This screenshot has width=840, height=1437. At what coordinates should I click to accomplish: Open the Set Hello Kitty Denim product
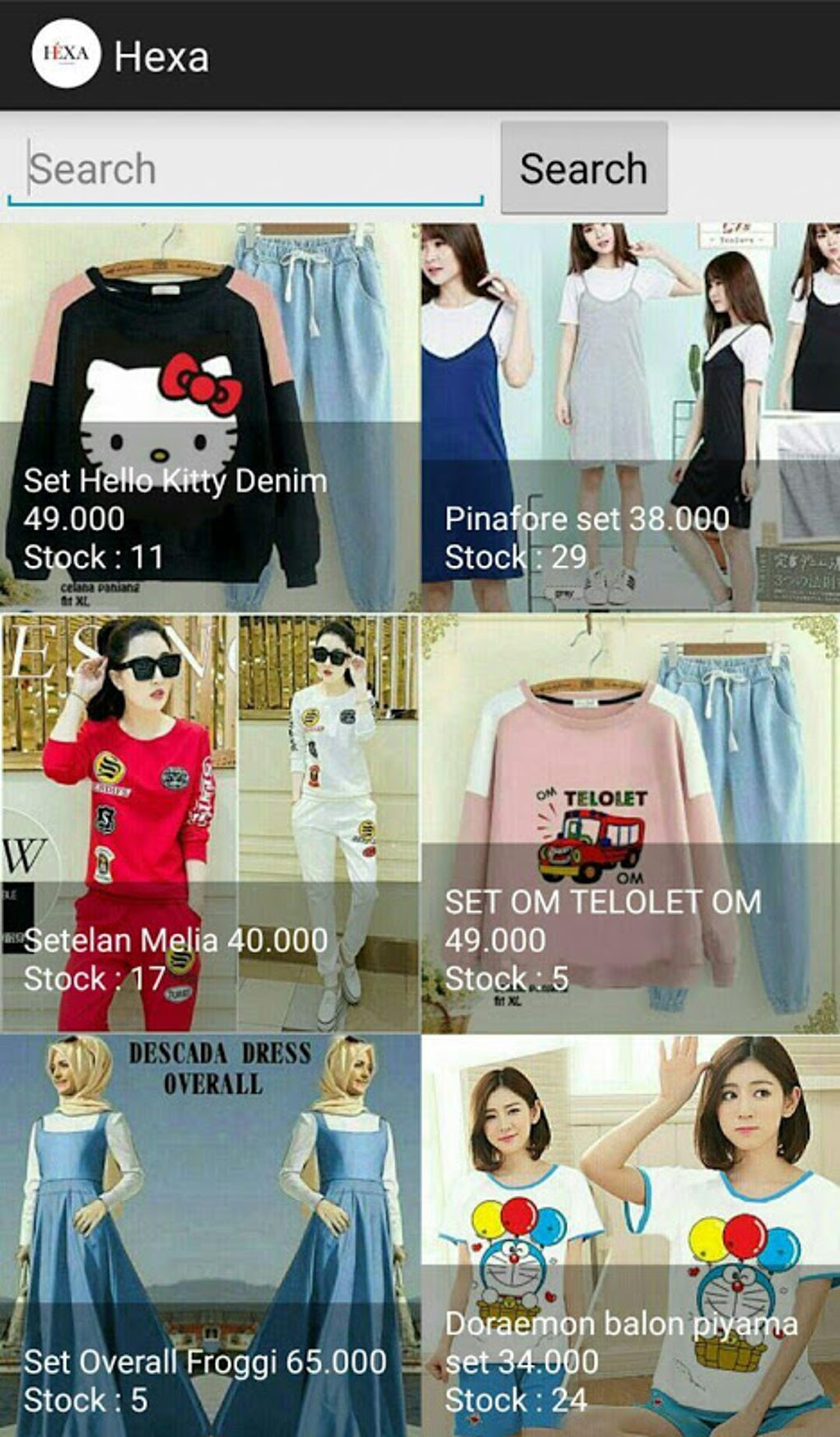[x=209, y=417]
